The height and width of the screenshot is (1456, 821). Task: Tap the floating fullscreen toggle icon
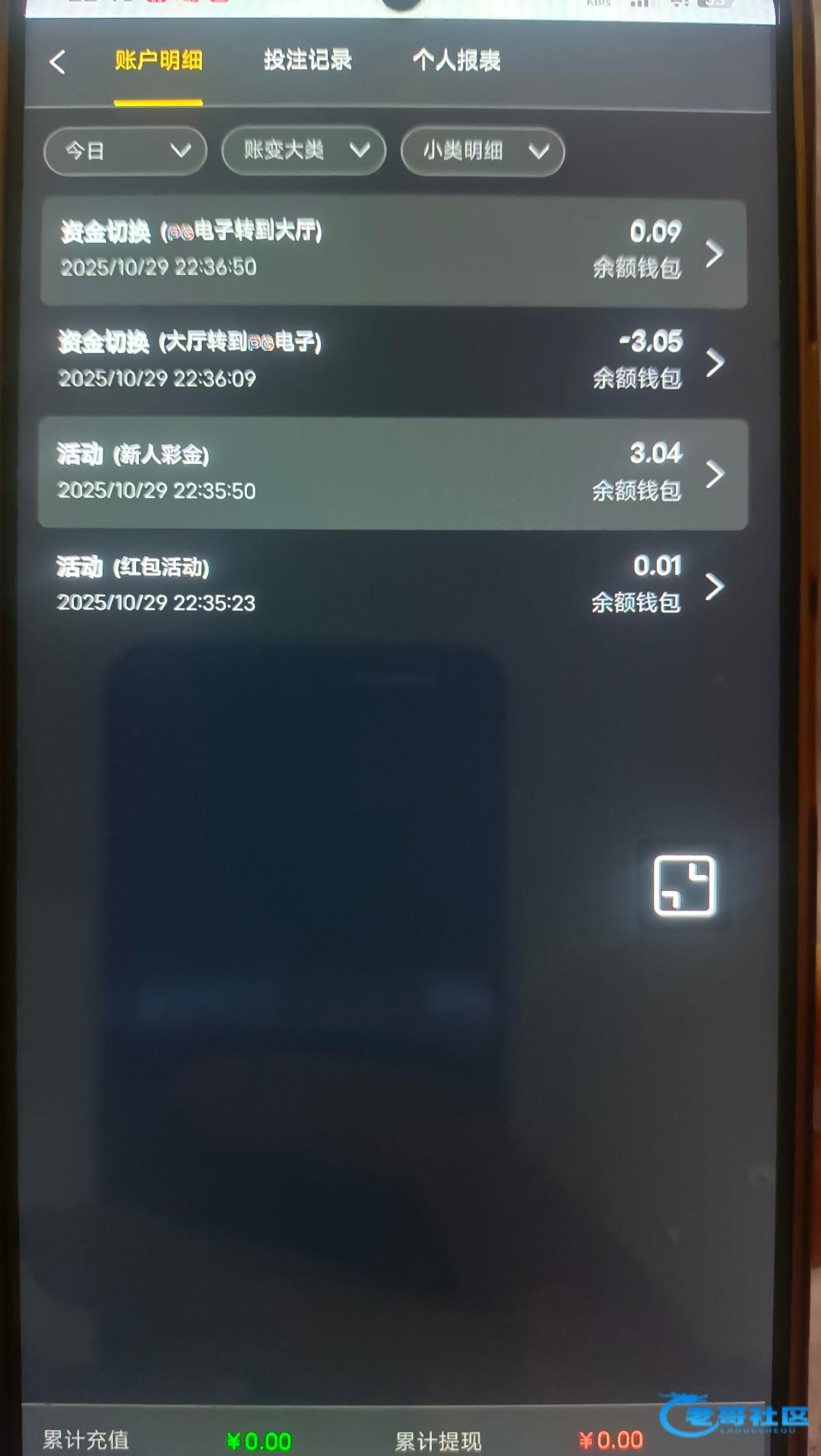(684, 885)
